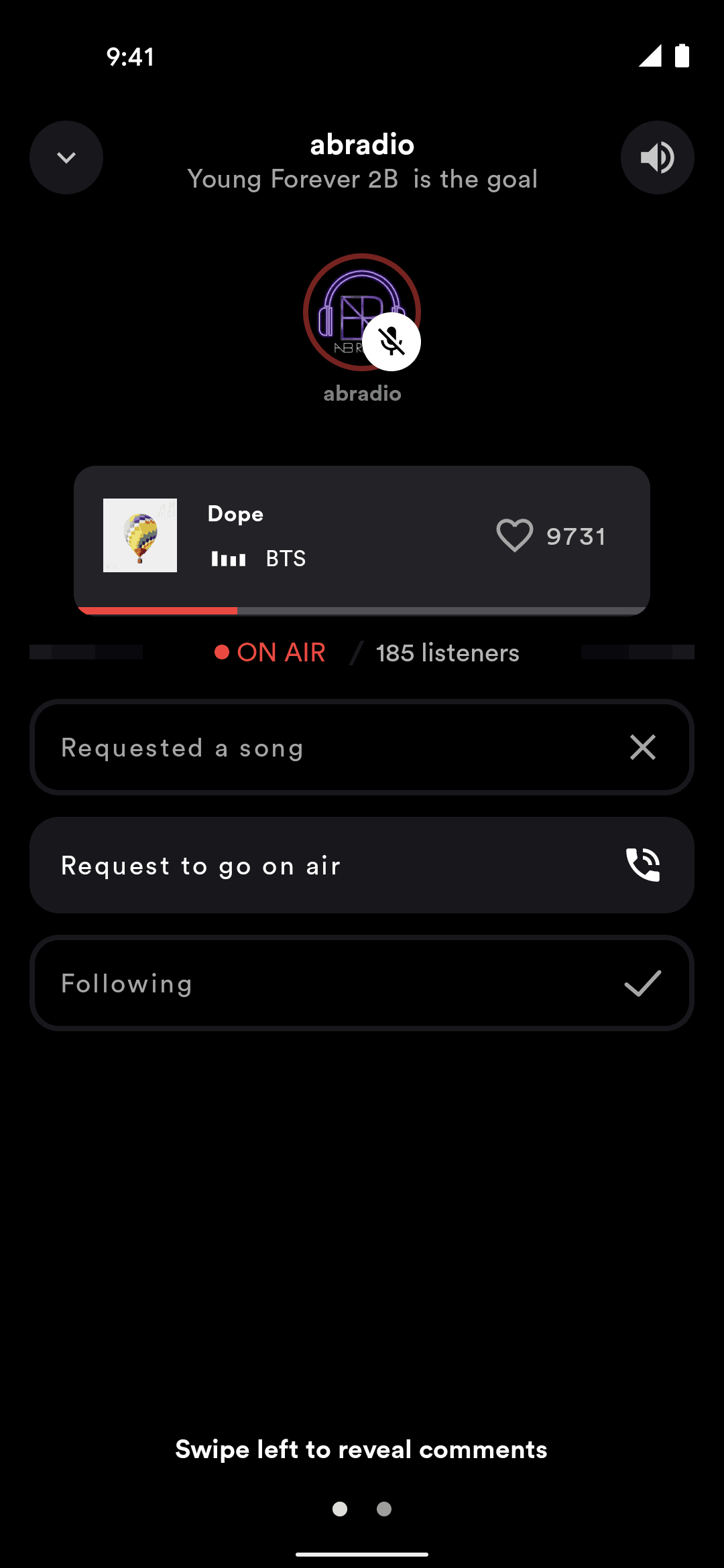
Task: Mute the station with the speaker icon
Action: point(657,157)
